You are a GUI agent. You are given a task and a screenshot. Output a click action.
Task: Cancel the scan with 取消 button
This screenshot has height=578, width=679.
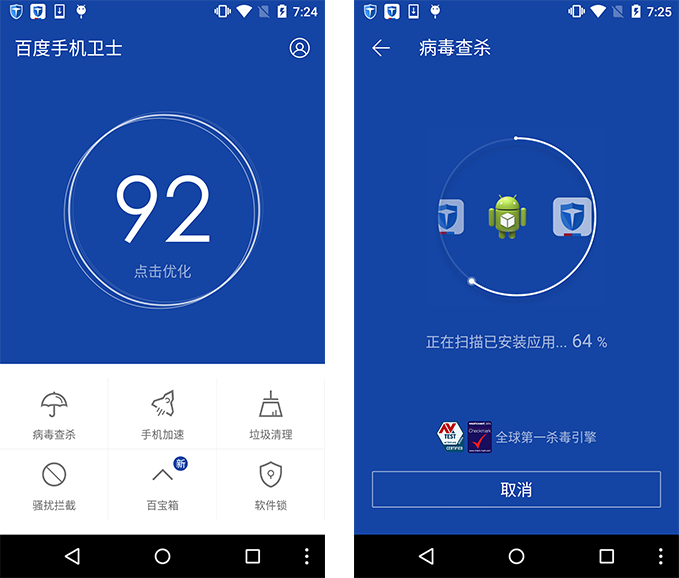[x=516, y=489]
